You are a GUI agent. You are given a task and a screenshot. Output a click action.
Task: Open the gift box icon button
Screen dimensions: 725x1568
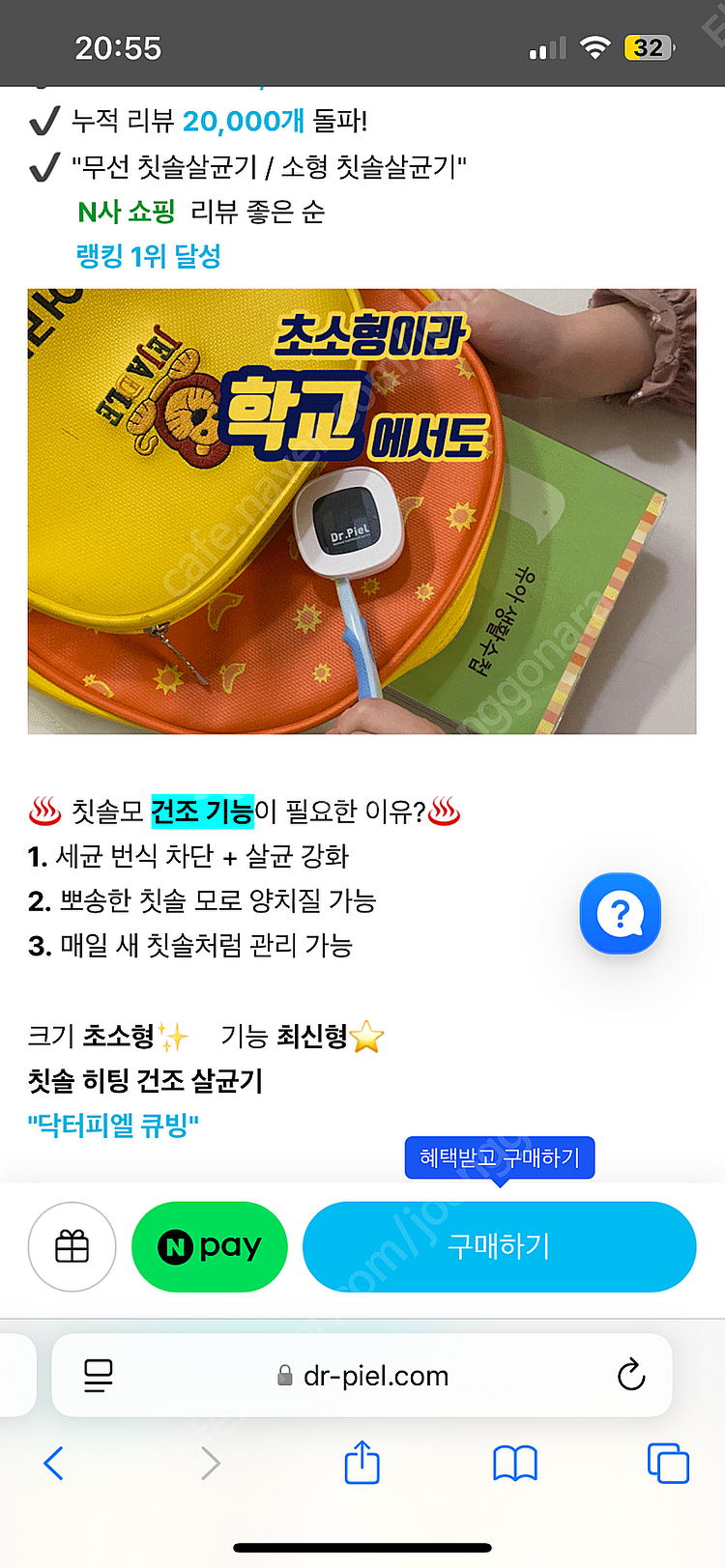tap(72, 1247)
